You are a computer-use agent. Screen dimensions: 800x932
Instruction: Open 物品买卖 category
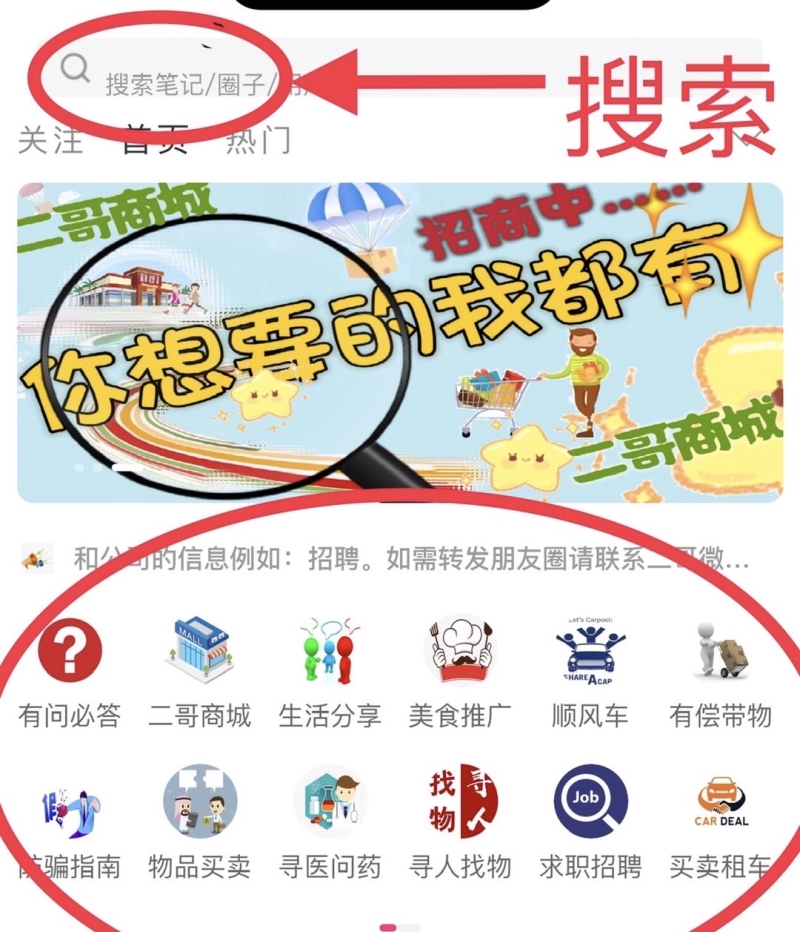pos(200,822)
